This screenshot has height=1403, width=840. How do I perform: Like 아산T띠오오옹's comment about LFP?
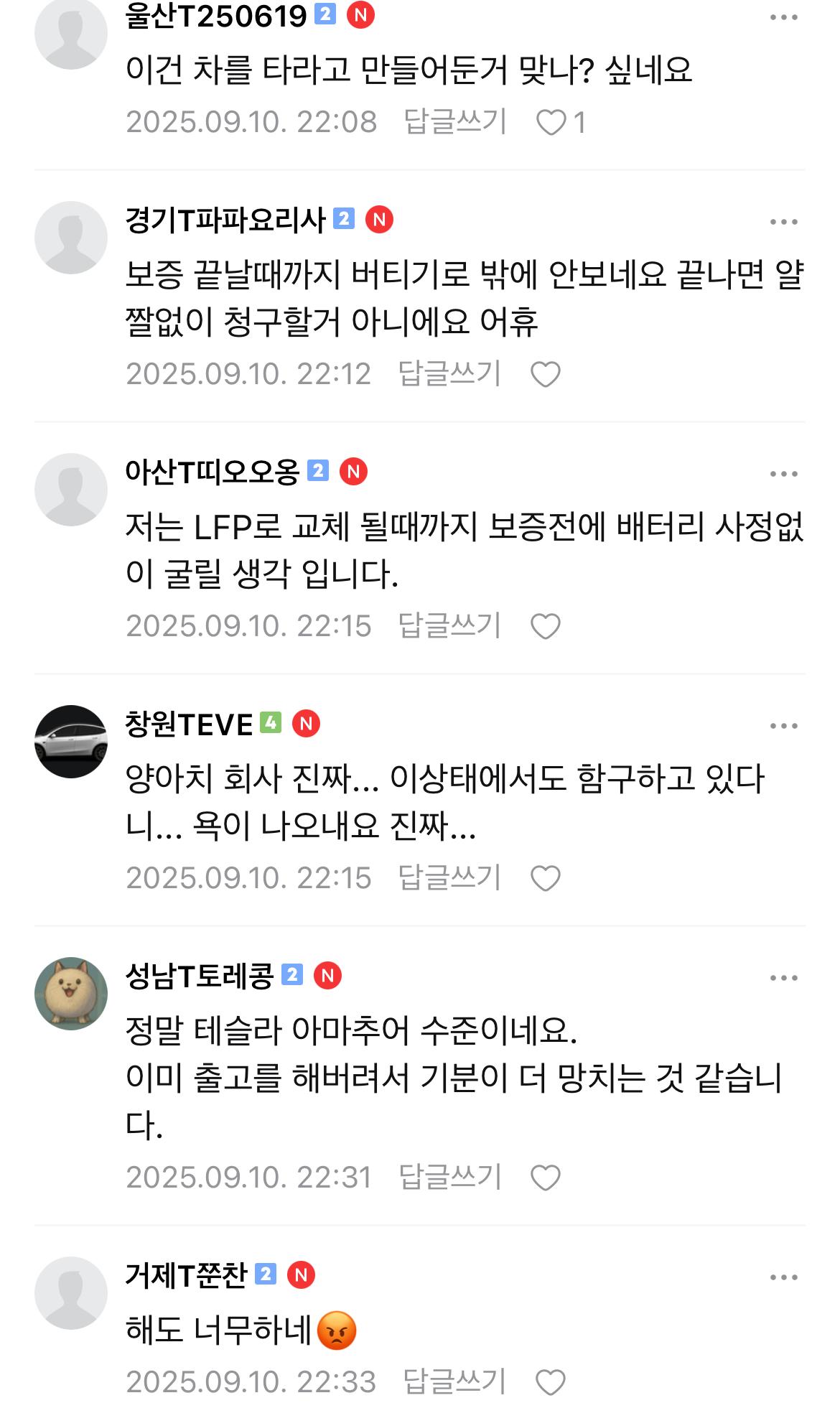(x=545, y=626)
